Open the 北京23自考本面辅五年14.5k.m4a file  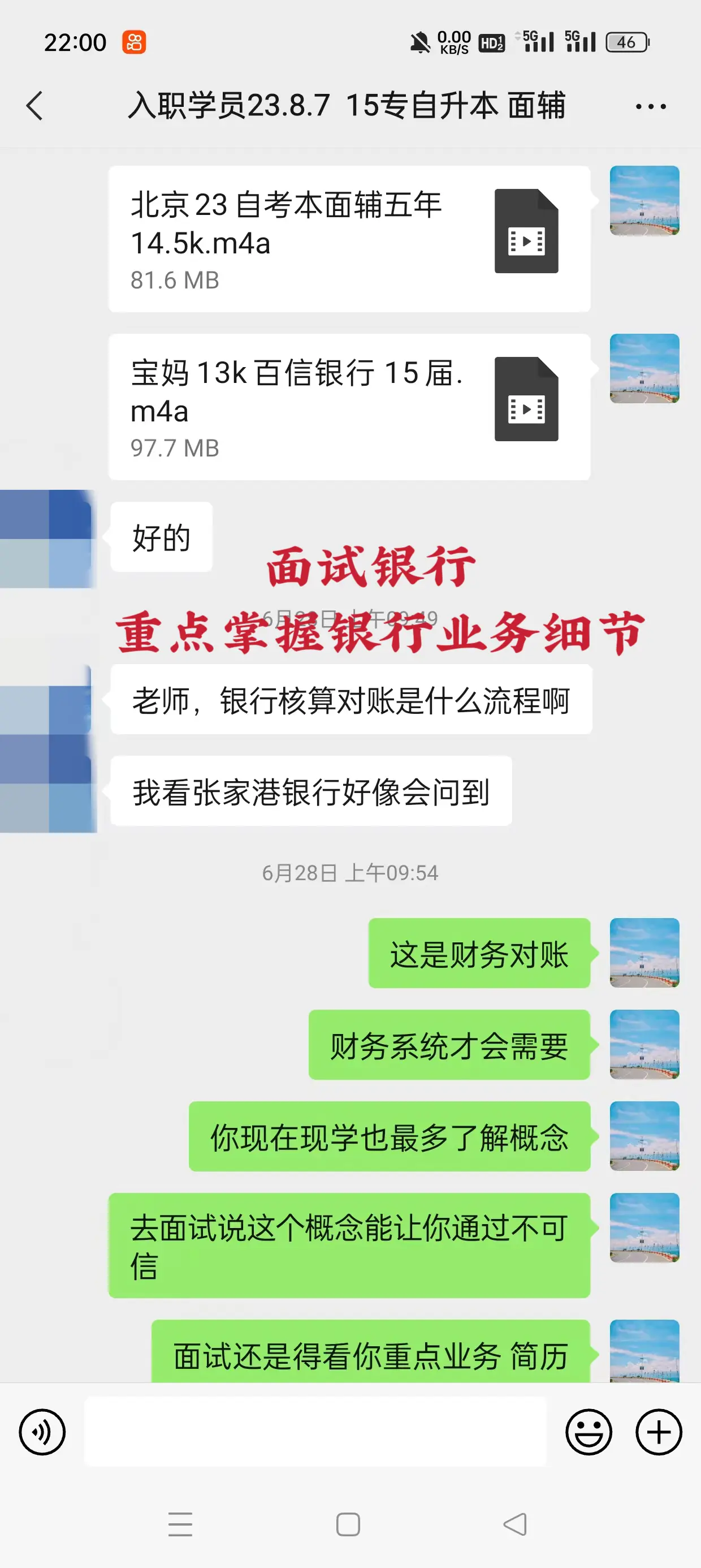pos(349,239)
